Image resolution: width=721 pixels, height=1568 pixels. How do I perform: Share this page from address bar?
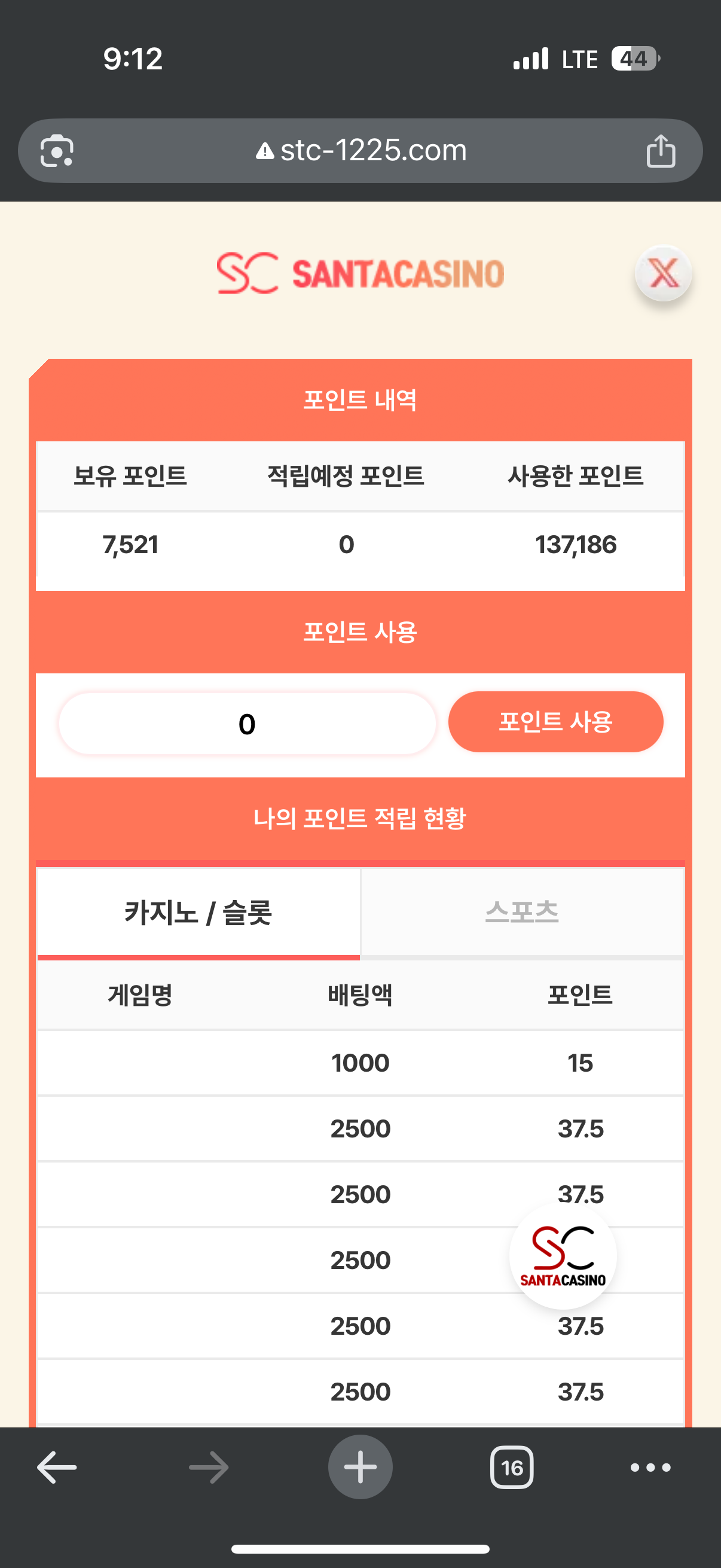(x=660, y=150)
